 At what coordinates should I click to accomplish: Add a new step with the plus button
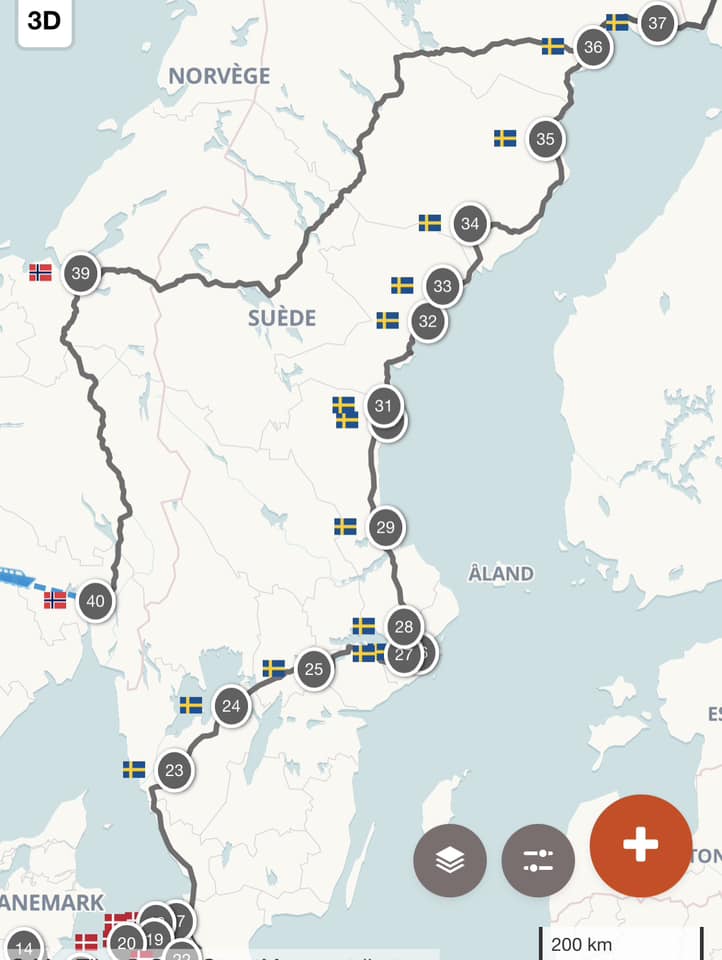[x=640, y=846]
